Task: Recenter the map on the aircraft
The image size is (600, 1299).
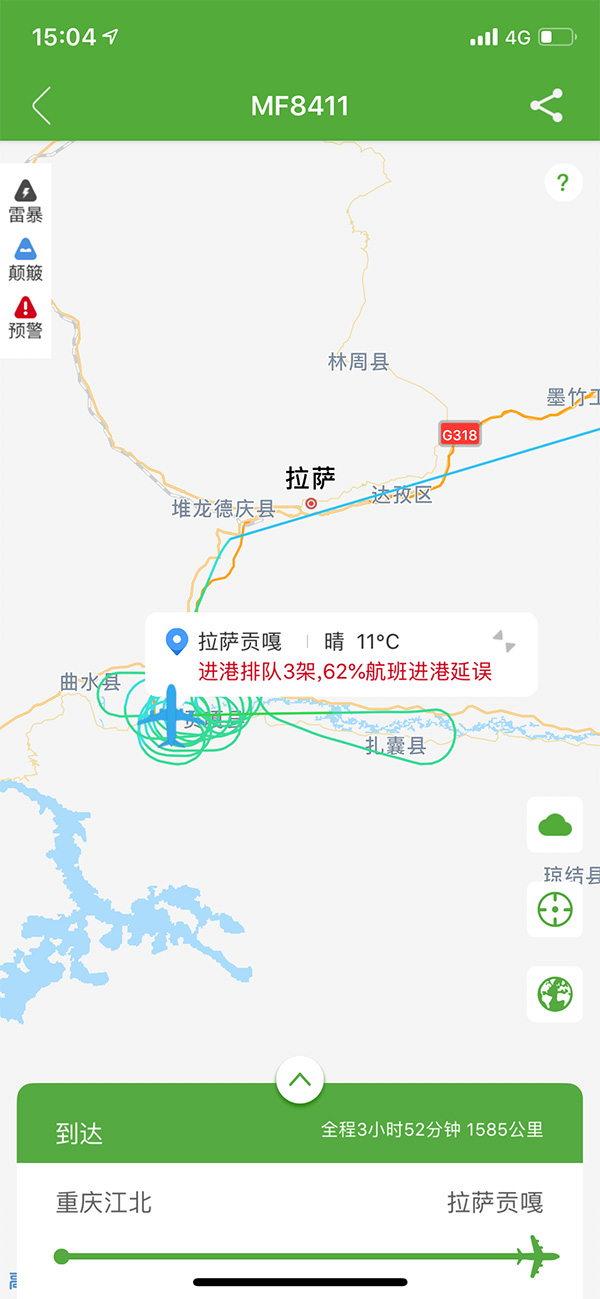Action: 554,909
